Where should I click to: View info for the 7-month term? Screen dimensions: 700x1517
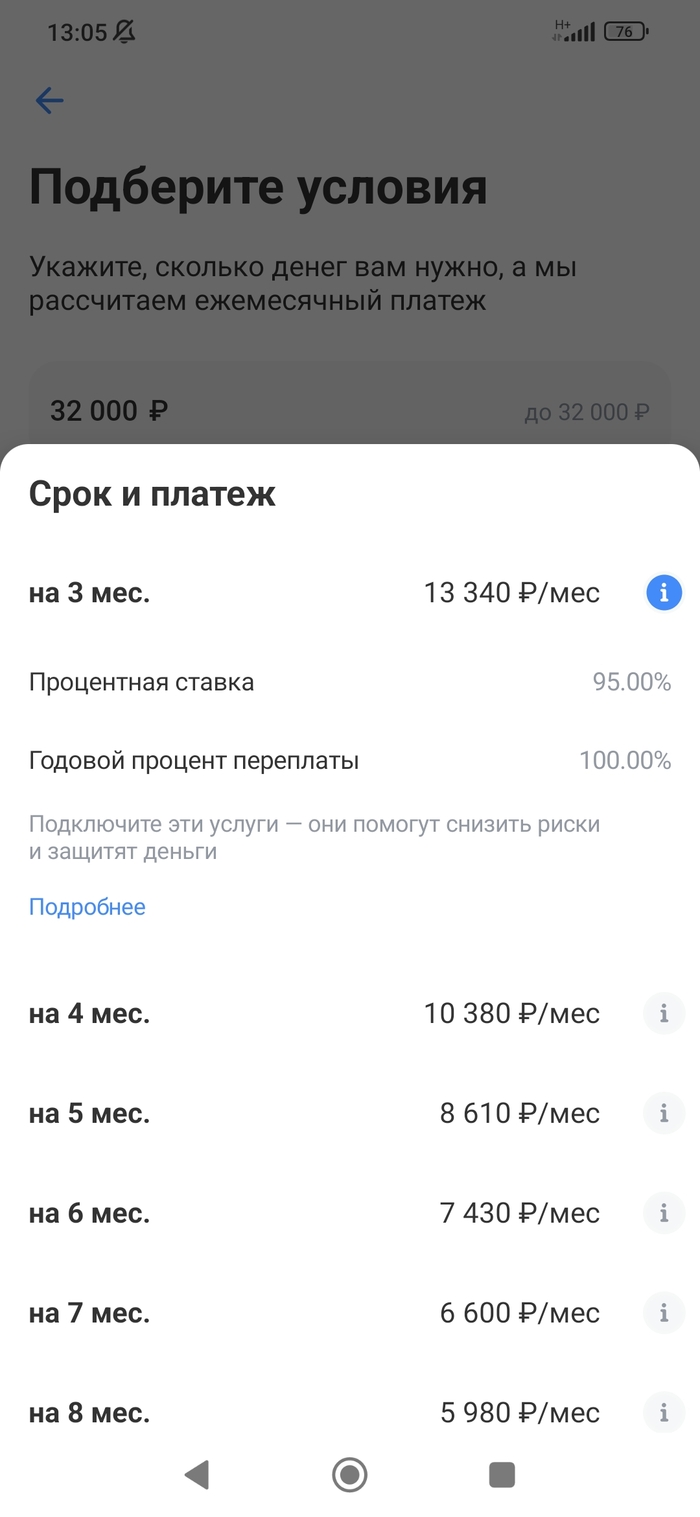point(664,1313)
